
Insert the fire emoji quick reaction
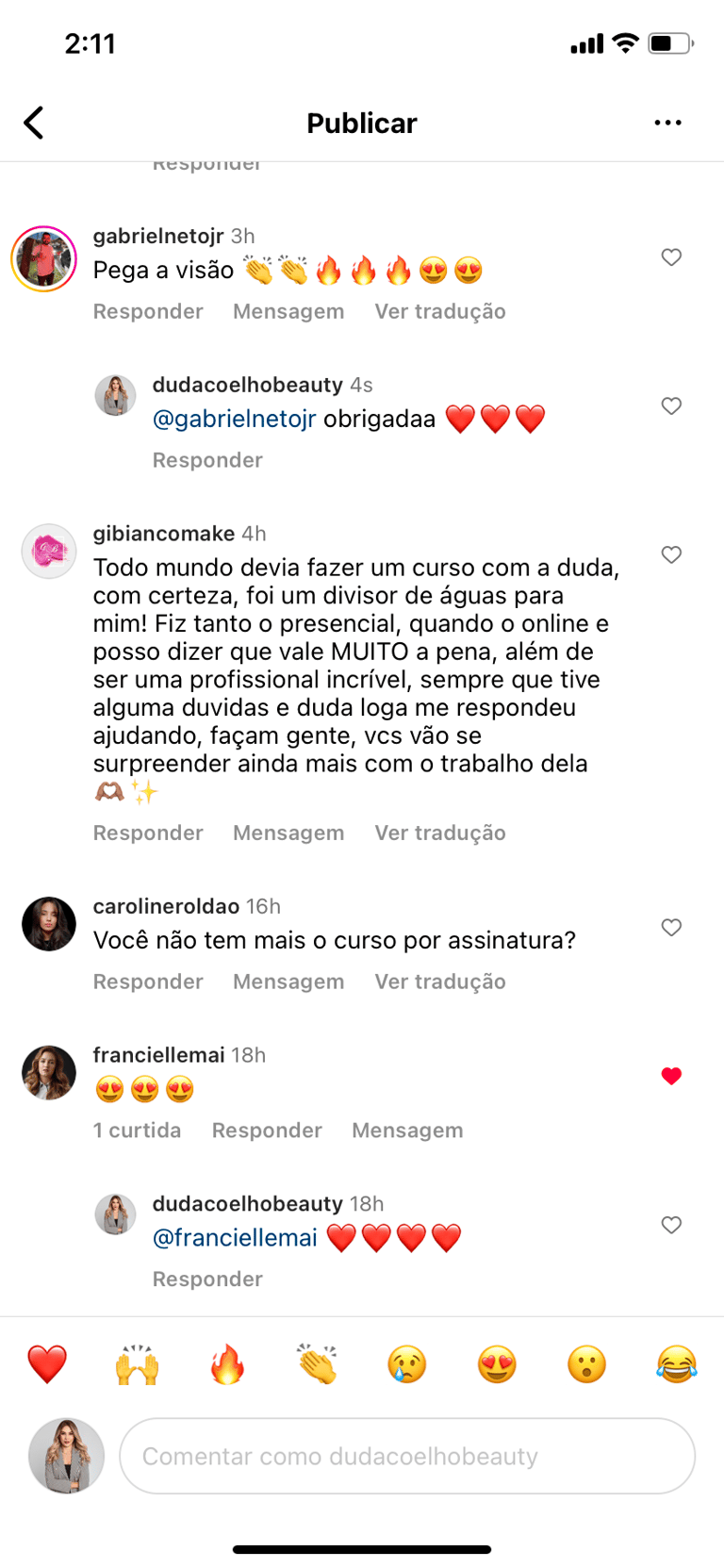pos(227,1364)
